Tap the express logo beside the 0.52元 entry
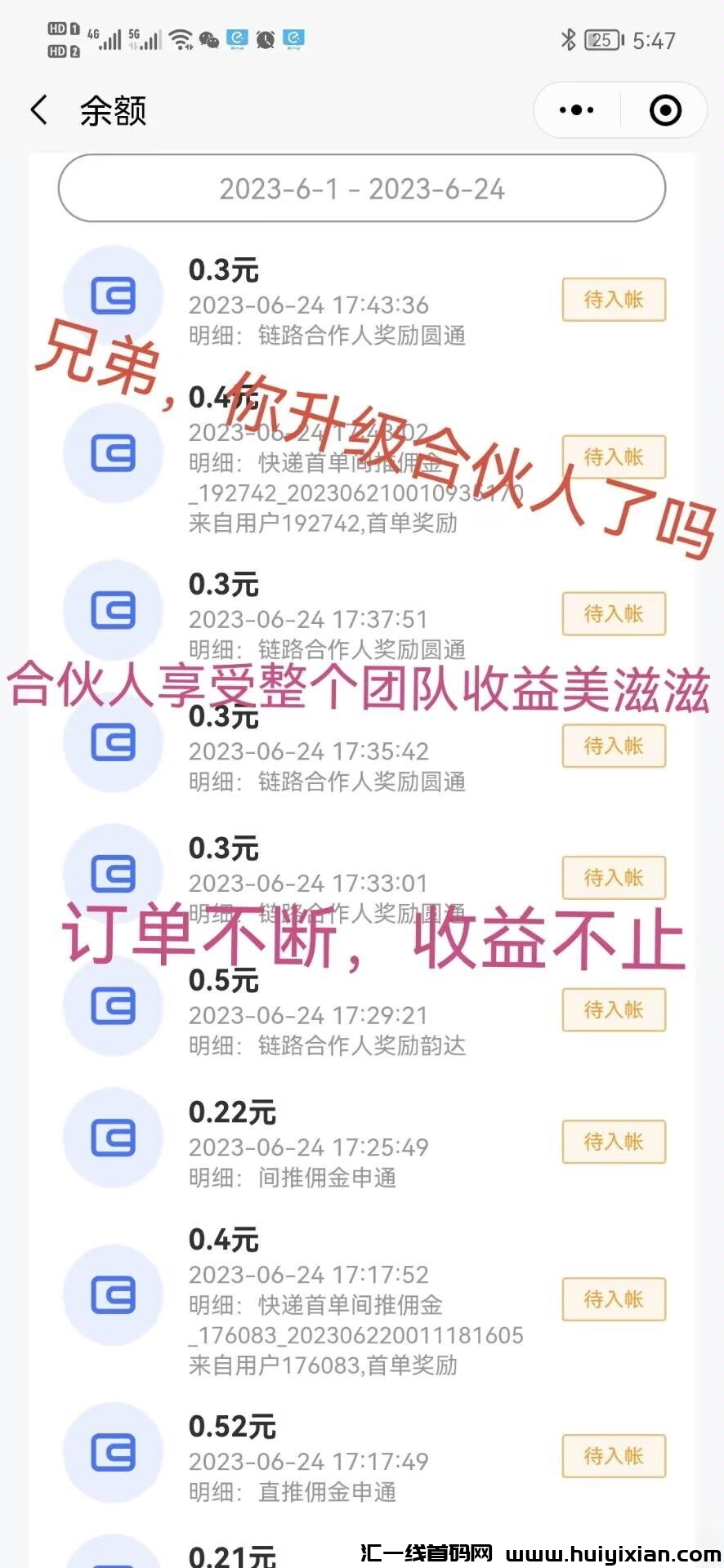 click(114, 1454)
